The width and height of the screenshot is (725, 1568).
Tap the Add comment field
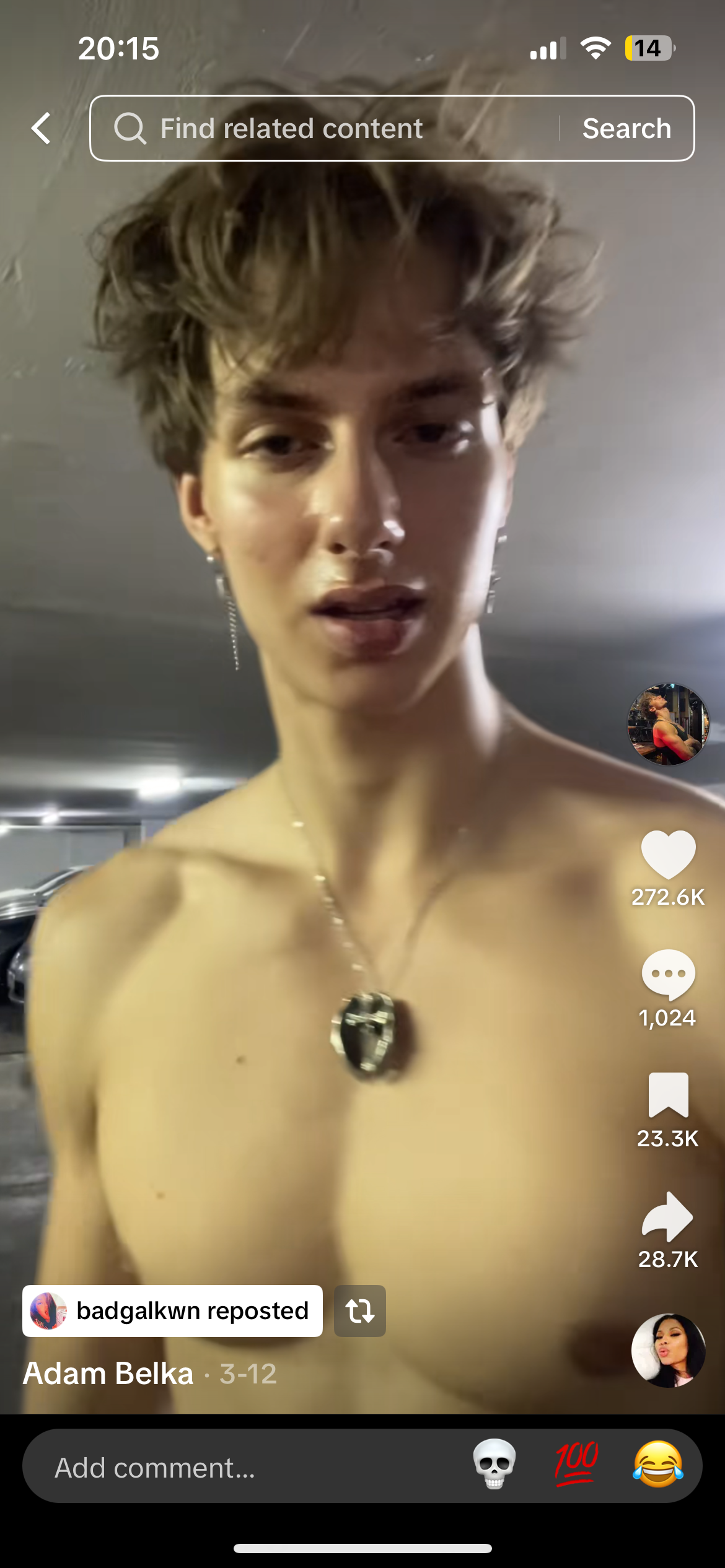click(248, 1468)
